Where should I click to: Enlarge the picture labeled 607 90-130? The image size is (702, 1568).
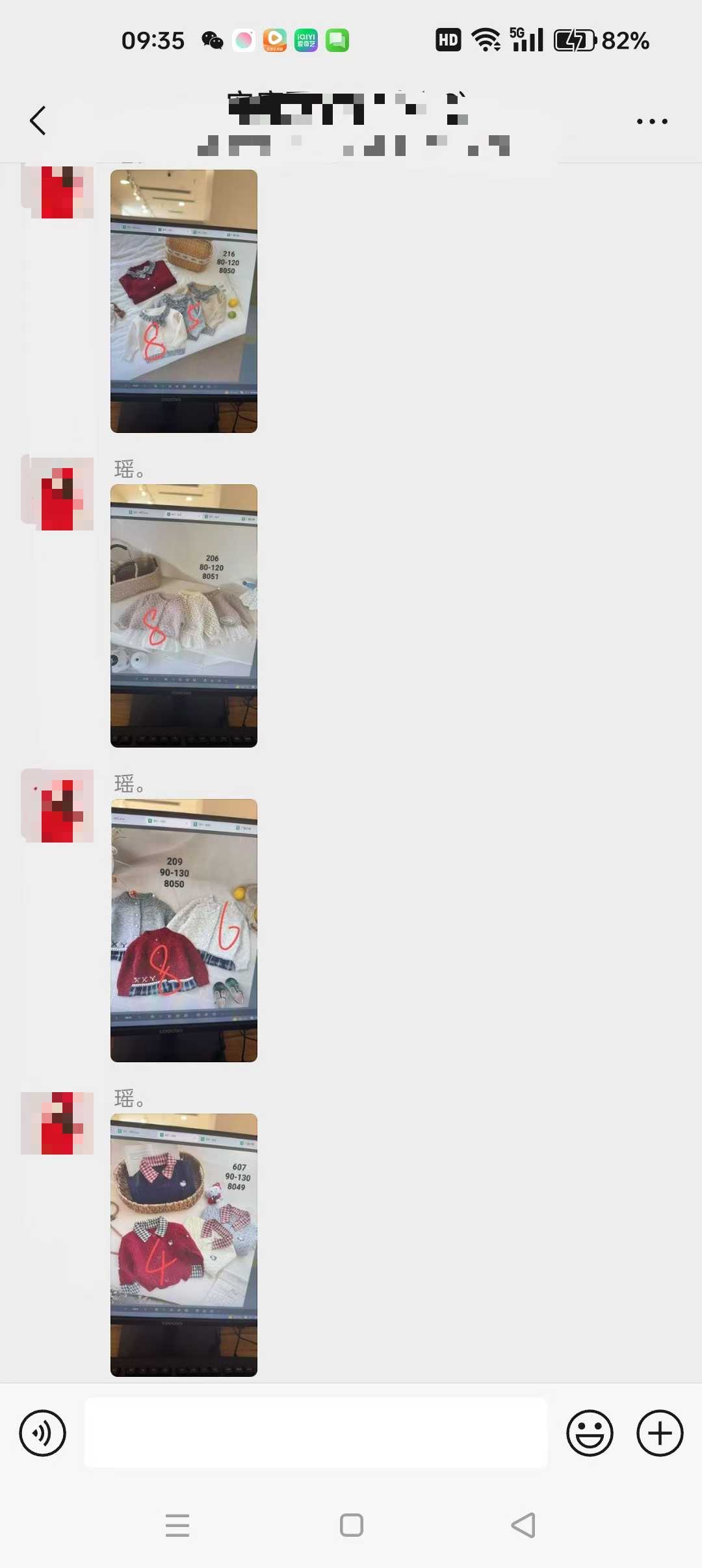pos(184,1245)
